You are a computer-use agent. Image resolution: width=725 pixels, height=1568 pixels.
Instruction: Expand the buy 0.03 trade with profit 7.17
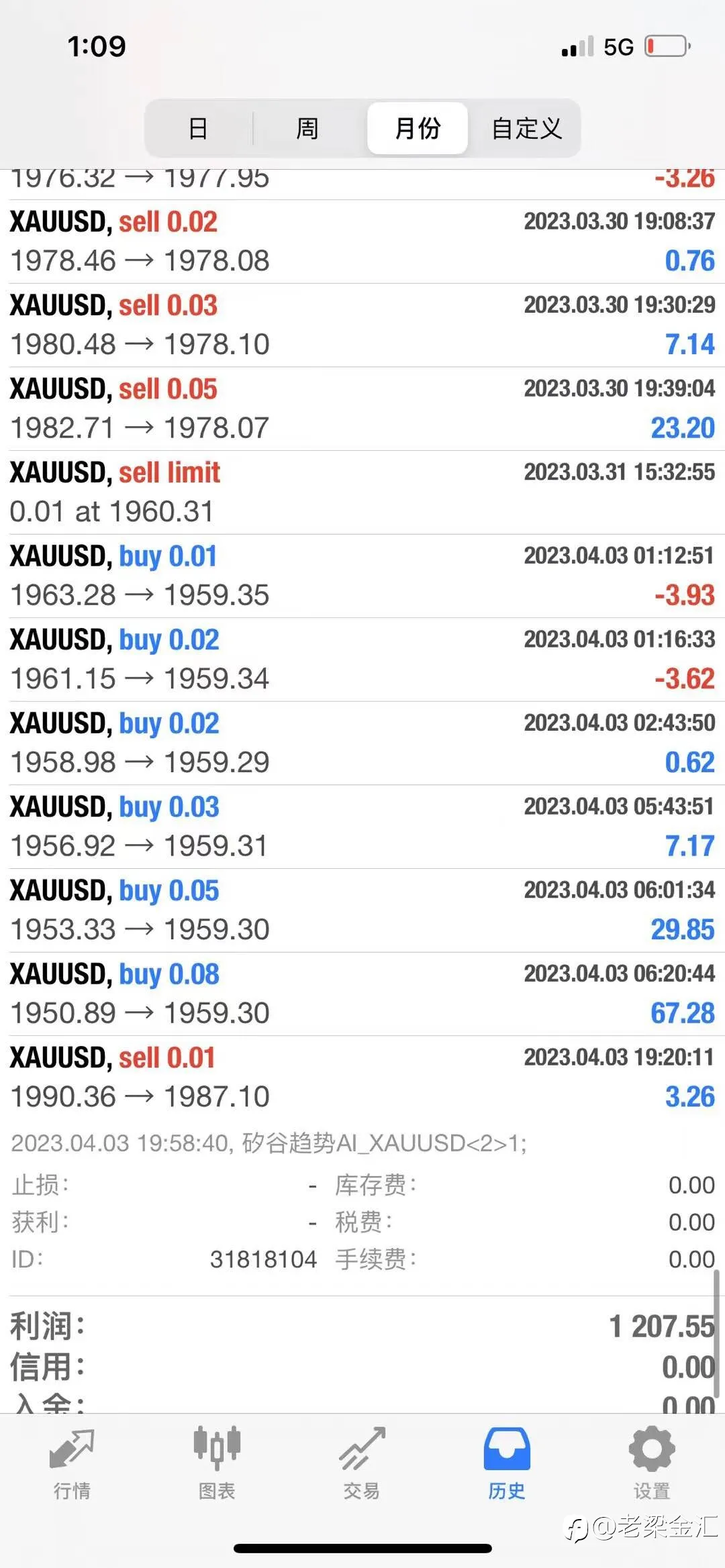pos(362,827)
